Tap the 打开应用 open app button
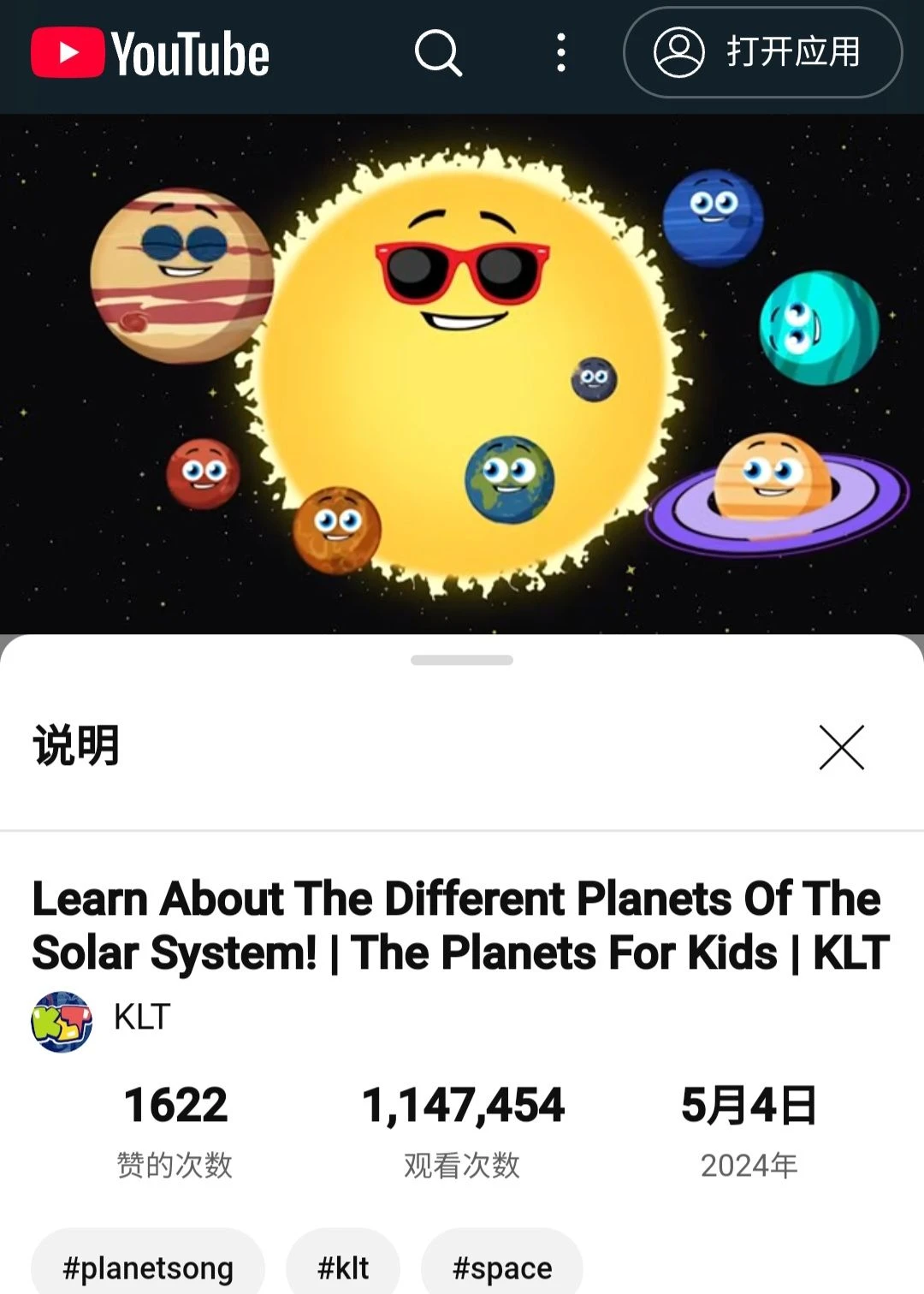 [762, 53]
